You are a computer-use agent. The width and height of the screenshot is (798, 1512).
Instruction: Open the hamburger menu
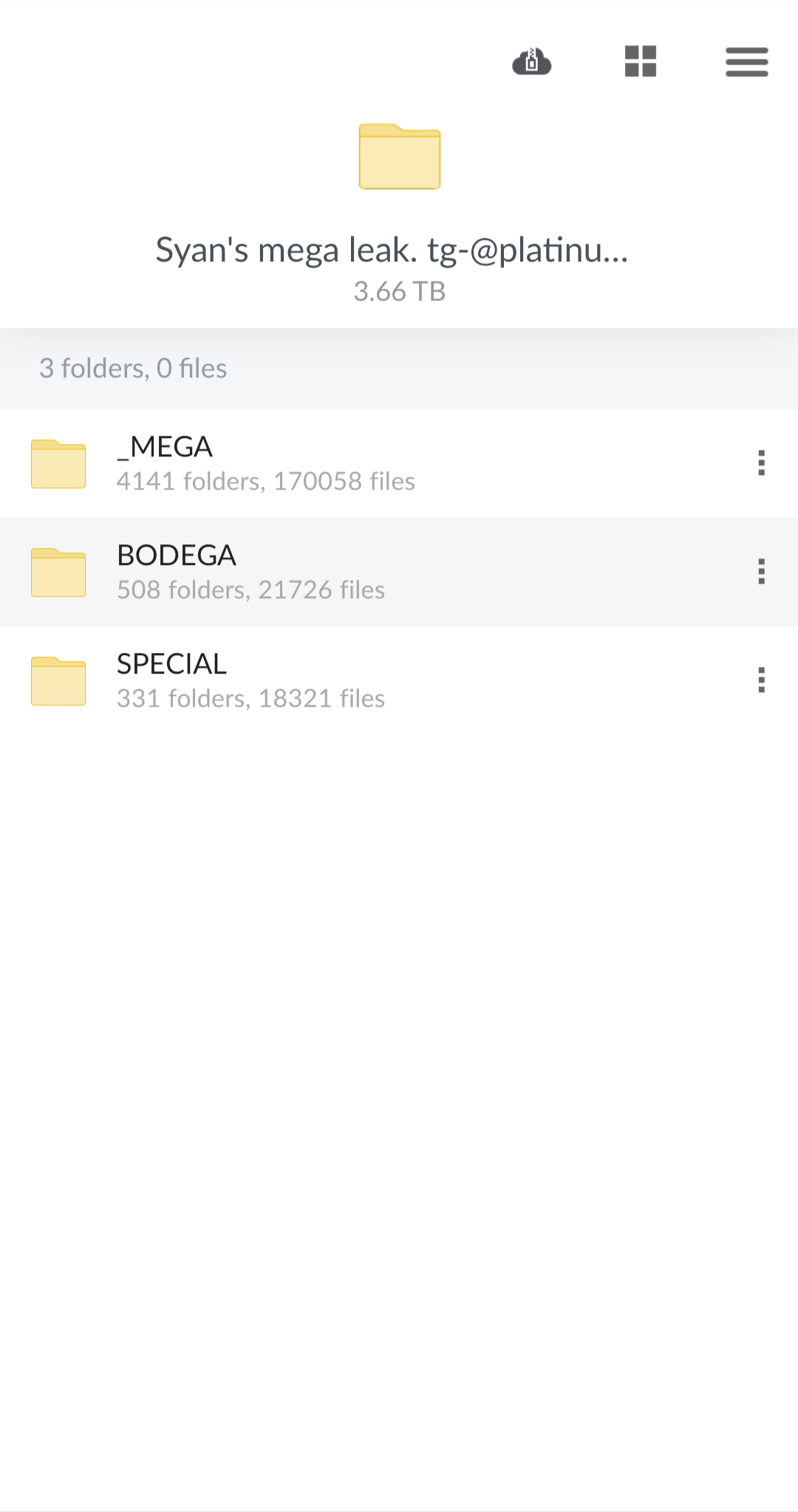(746, 63)
